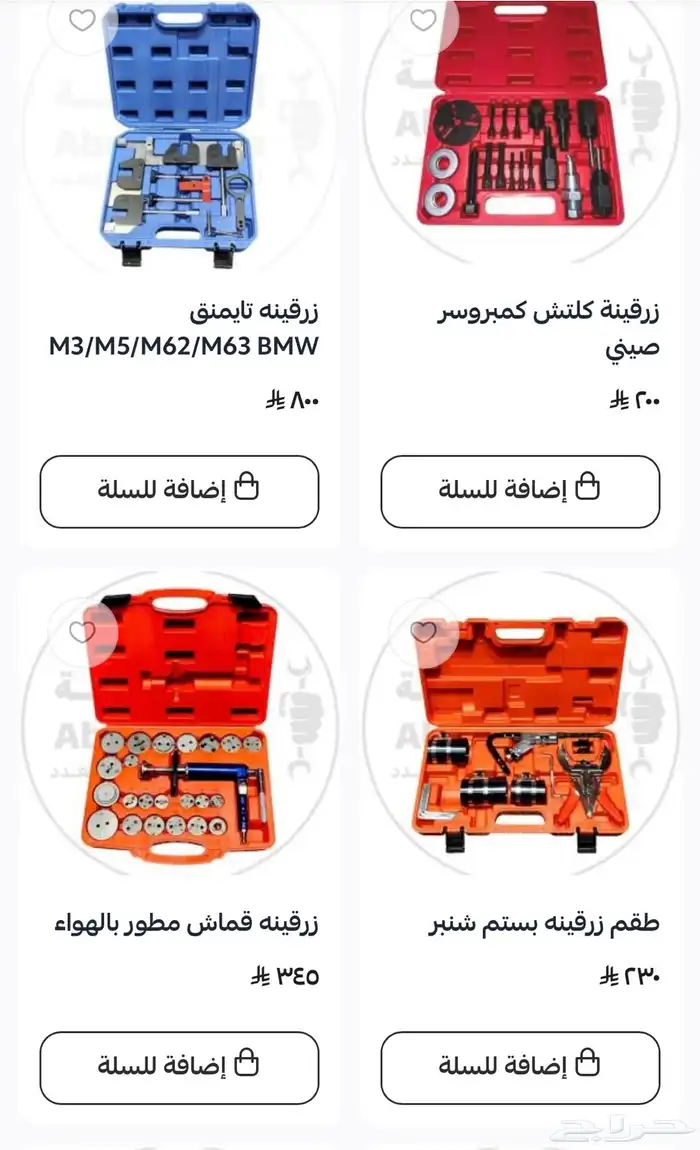Open زرقينه قماش مطور بالهواء product image
700x1150 pixels.
click(x=179, y=726)
